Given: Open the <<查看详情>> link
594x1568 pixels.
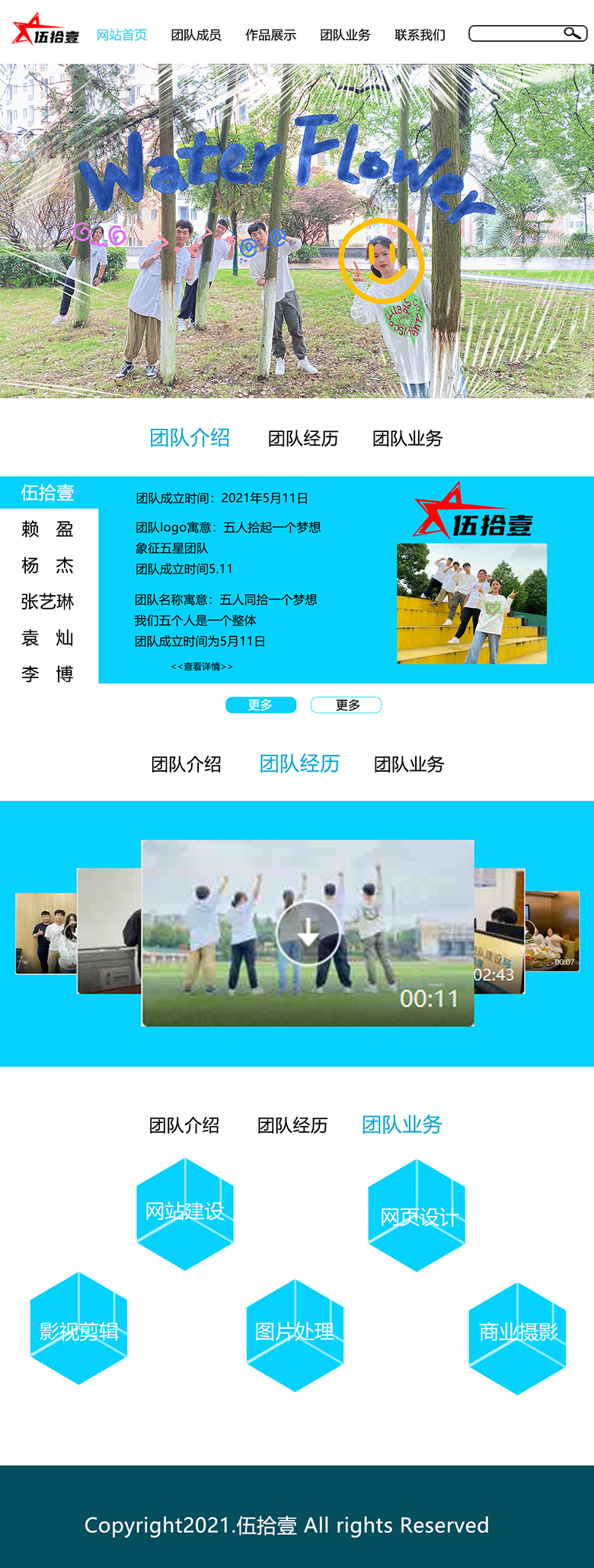Looking at the screenshot, I should pyautogui.click(x=202, y=667).
